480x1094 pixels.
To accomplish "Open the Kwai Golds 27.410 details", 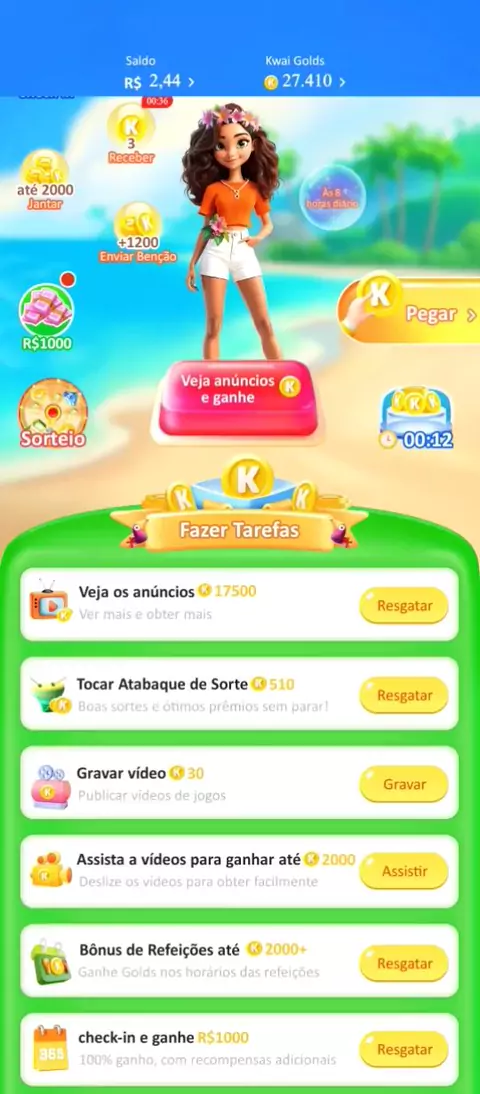I will [304, 73].
